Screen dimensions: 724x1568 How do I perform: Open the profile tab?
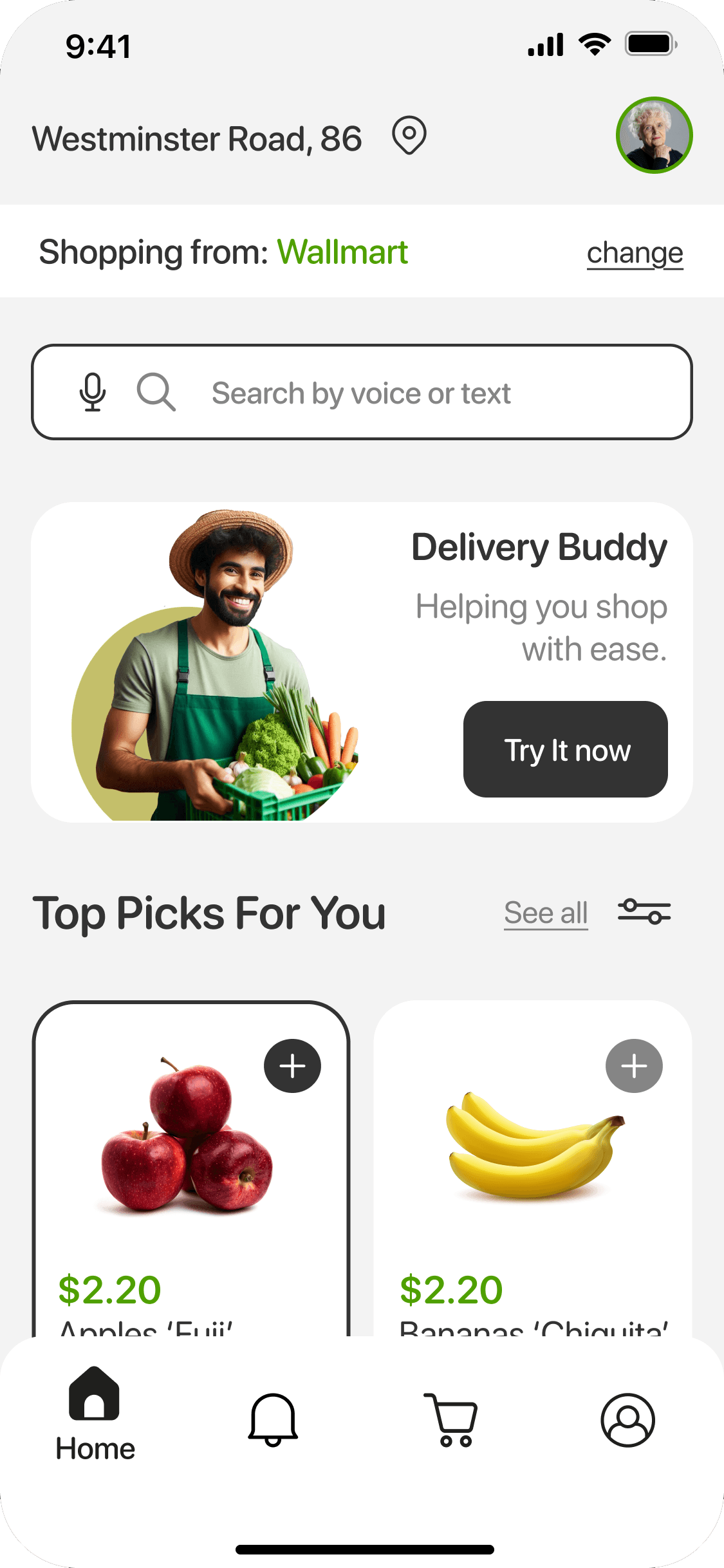pyautogui.click(x=628, y=1420)
